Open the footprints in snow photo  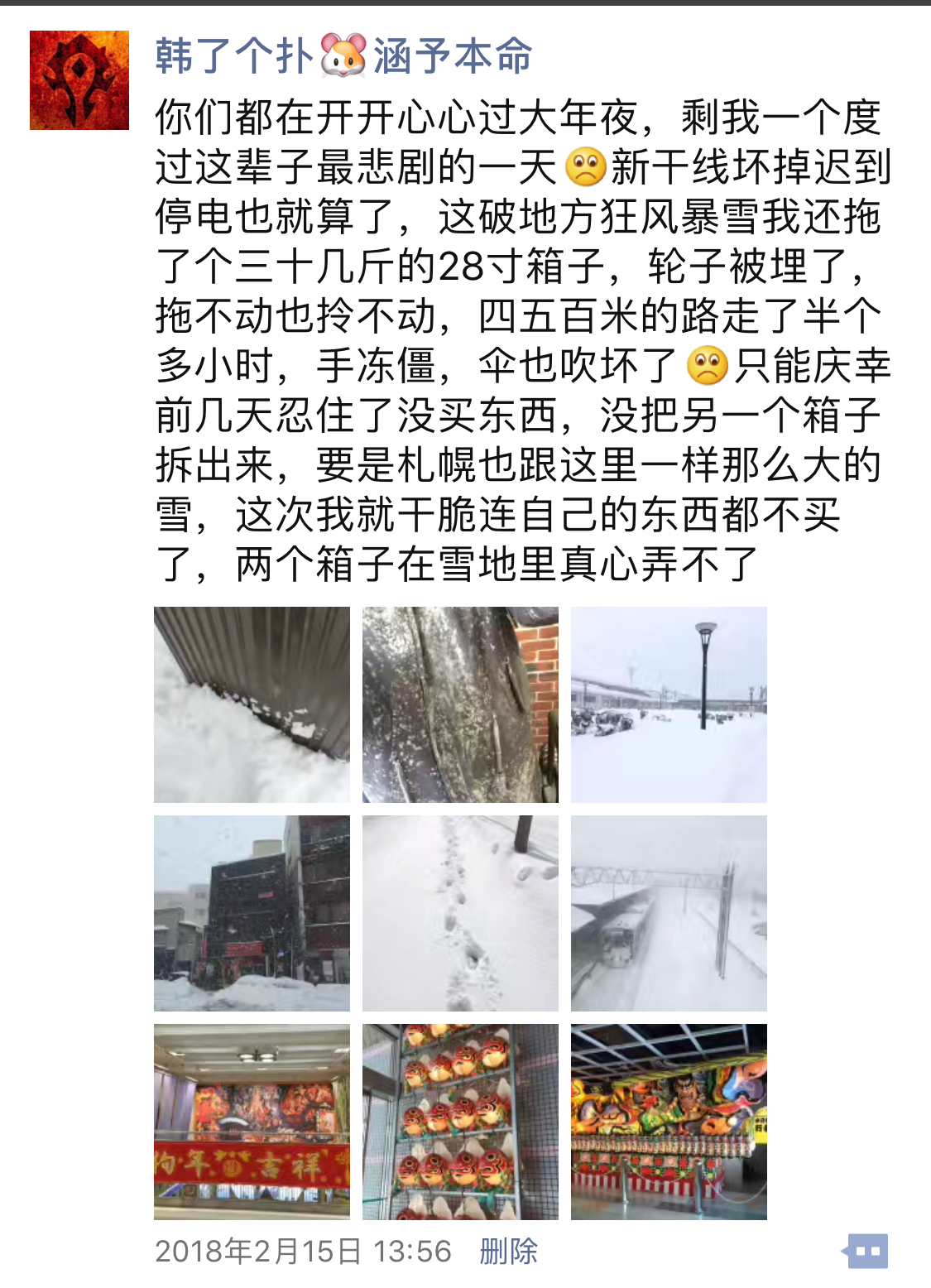(460, 913)
